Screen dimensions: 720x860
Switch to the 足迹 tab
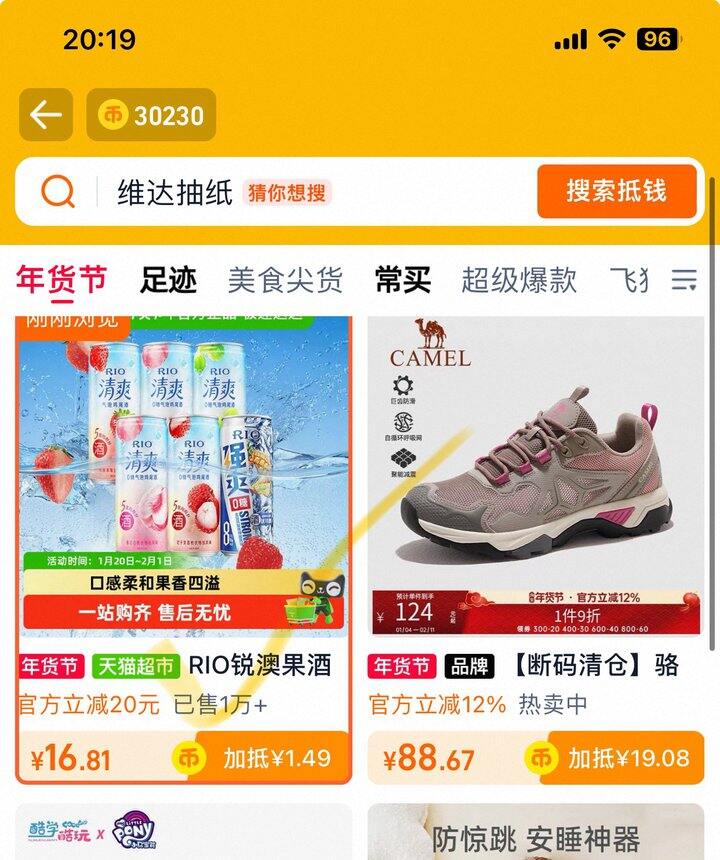point(168,280)
